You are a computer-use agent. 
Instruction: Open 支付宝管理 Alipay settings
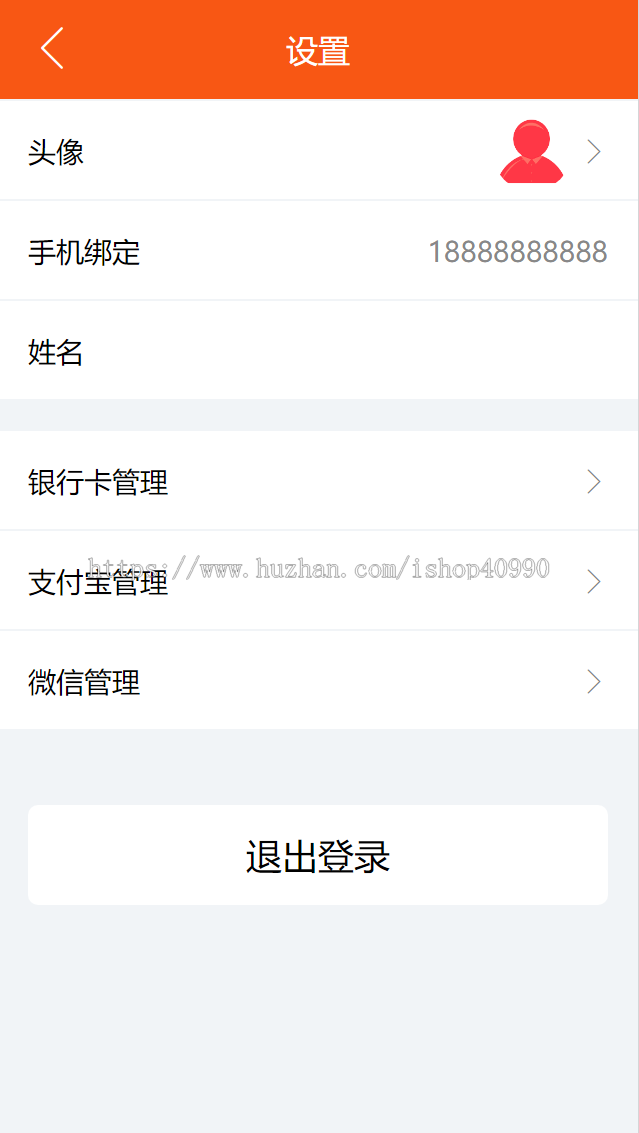[318, 582]
